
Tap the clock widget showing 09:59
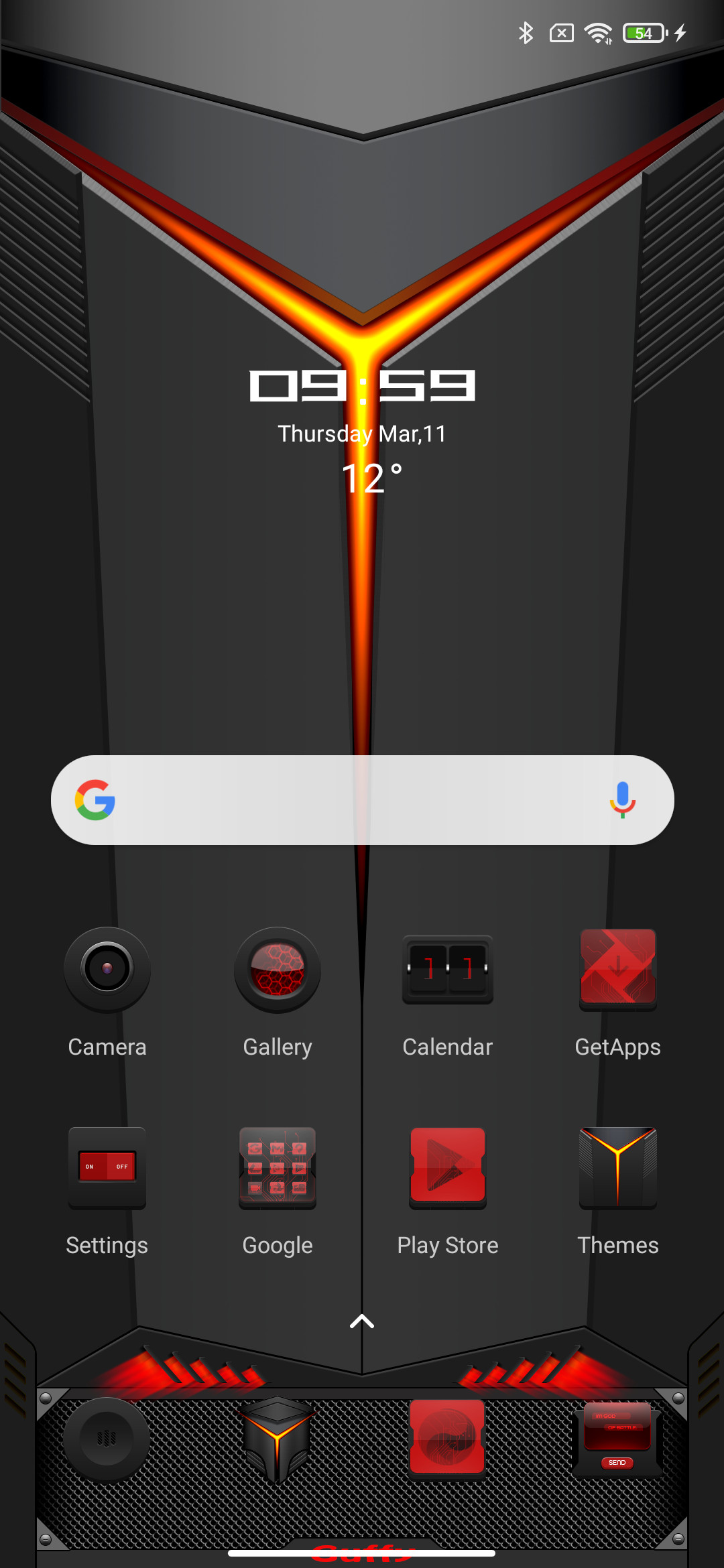pyautogui.click(x=362, y=386)
